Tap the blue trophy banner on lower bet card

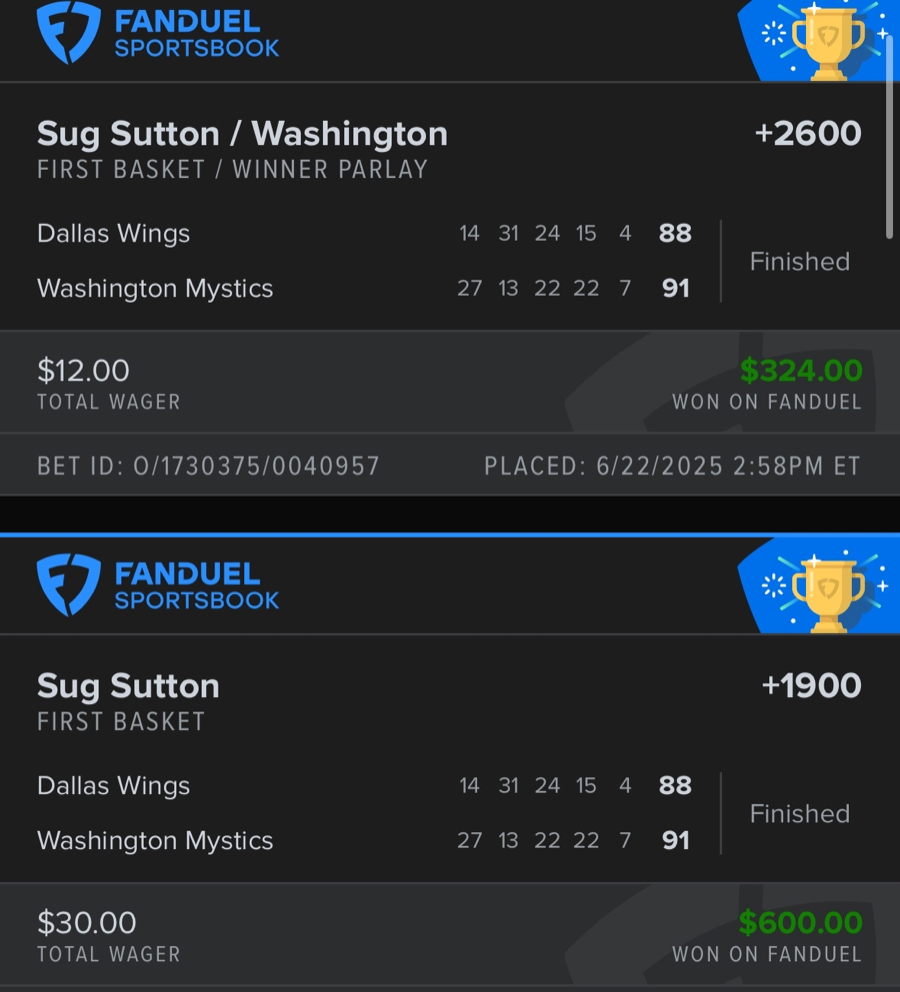[x=818, y=585]
